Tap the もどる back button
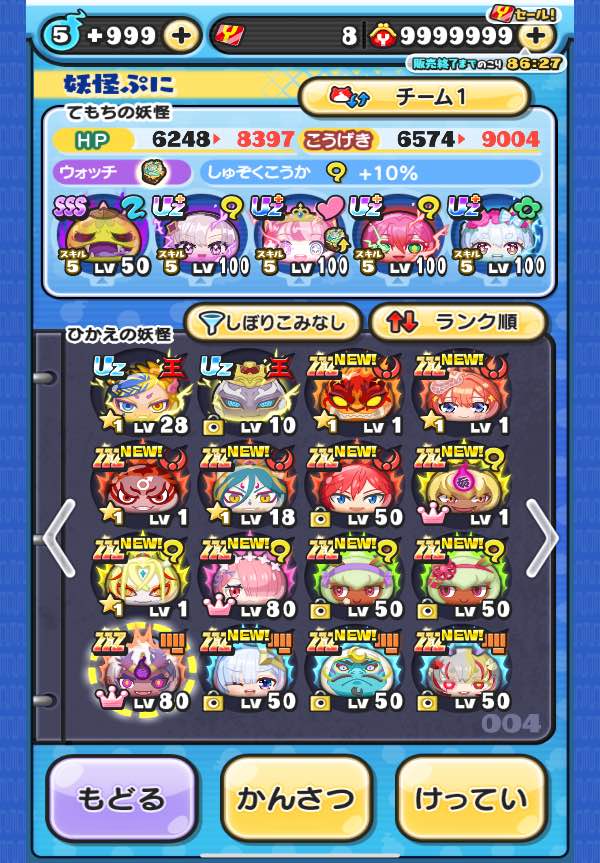This screenshot has height=863, width=600. click(121, 798)
